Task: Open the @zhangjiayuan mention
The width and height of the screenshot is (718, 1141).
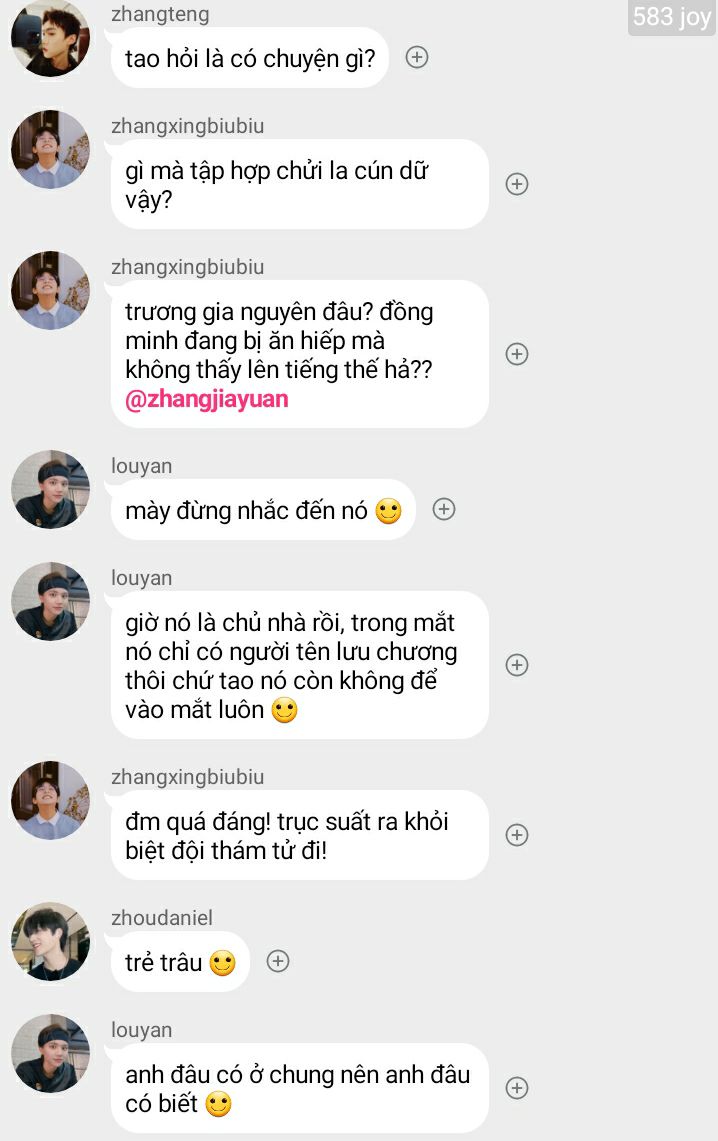Action: click(207, 399)
